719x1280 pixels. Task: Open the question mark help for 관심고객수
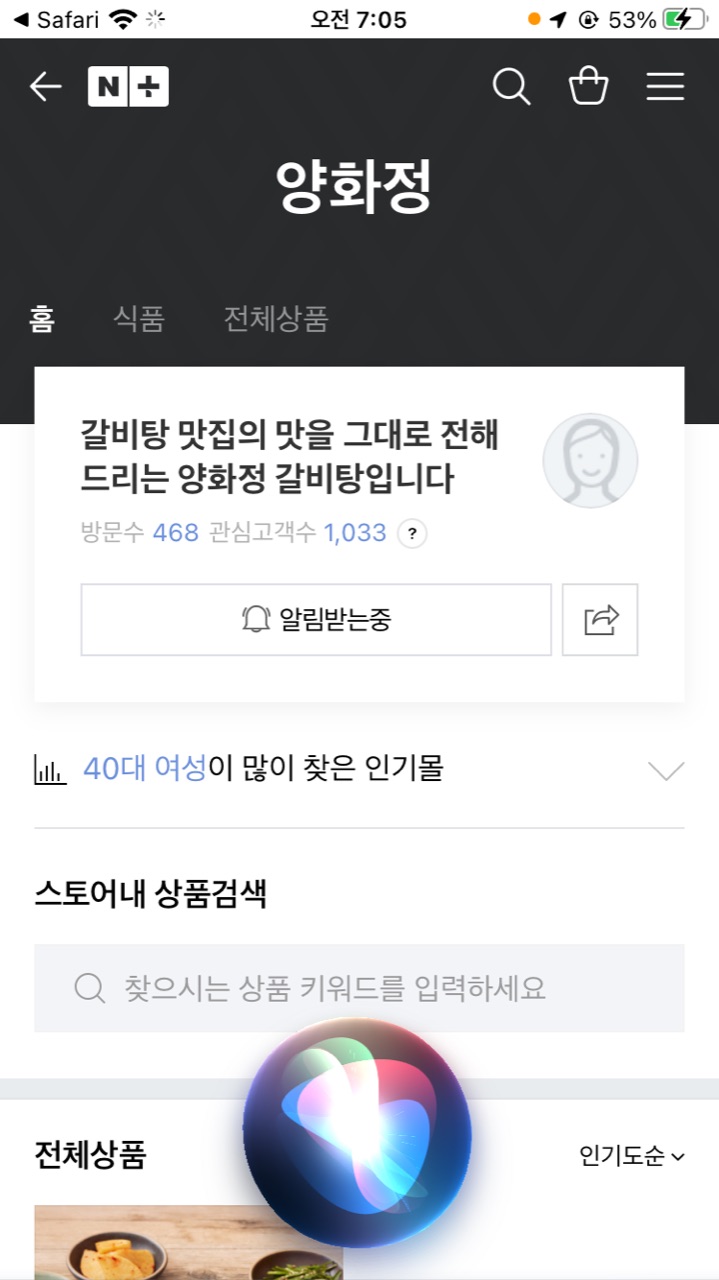point(412,533)
